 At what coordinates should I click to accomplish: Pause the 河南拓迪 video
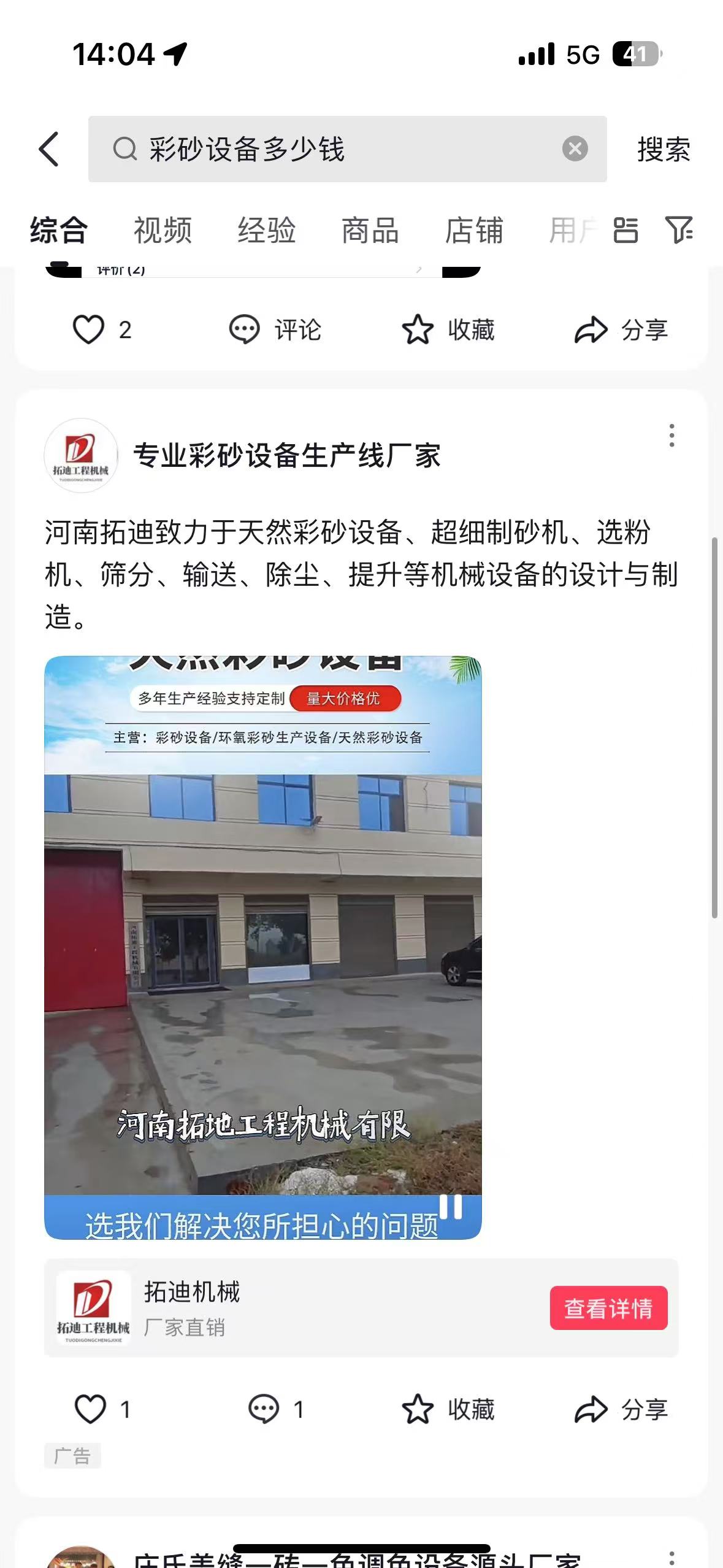(451, 1206)
